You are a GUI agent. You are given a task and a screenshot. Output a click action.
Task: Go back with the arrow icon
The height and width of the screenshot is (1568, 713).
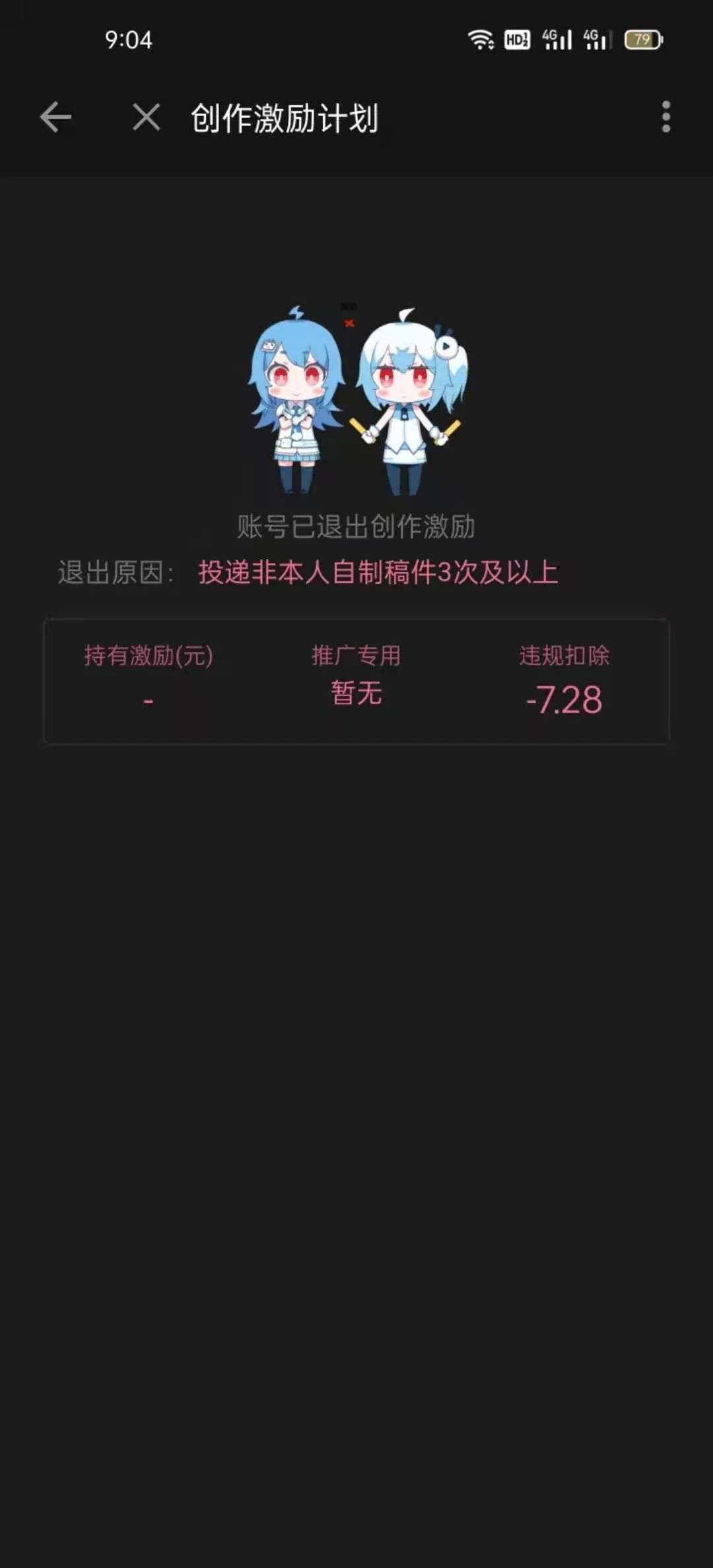(55, 117)
